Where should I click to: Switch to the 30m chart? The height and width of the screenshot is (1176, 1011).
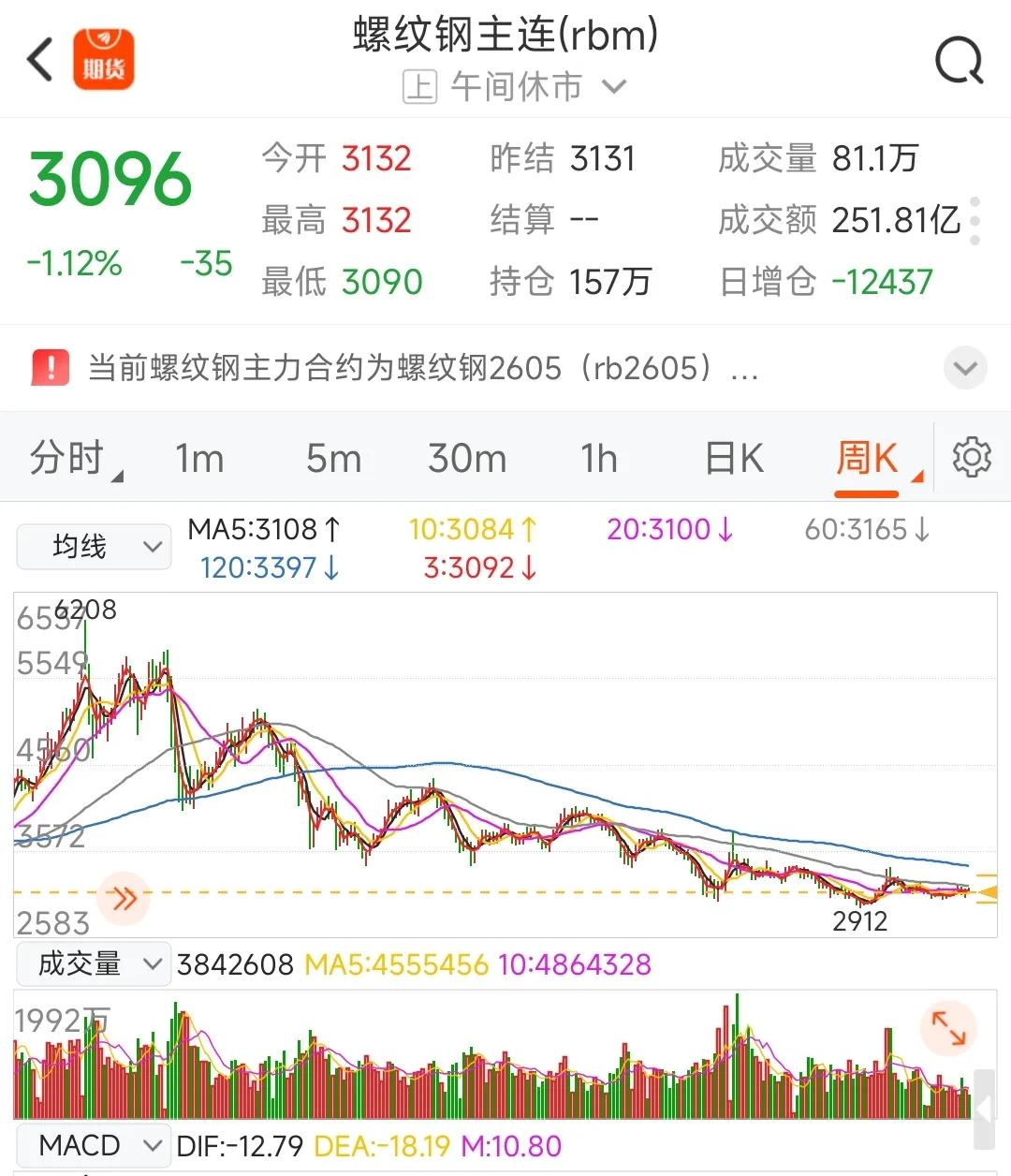coord(467,459)
